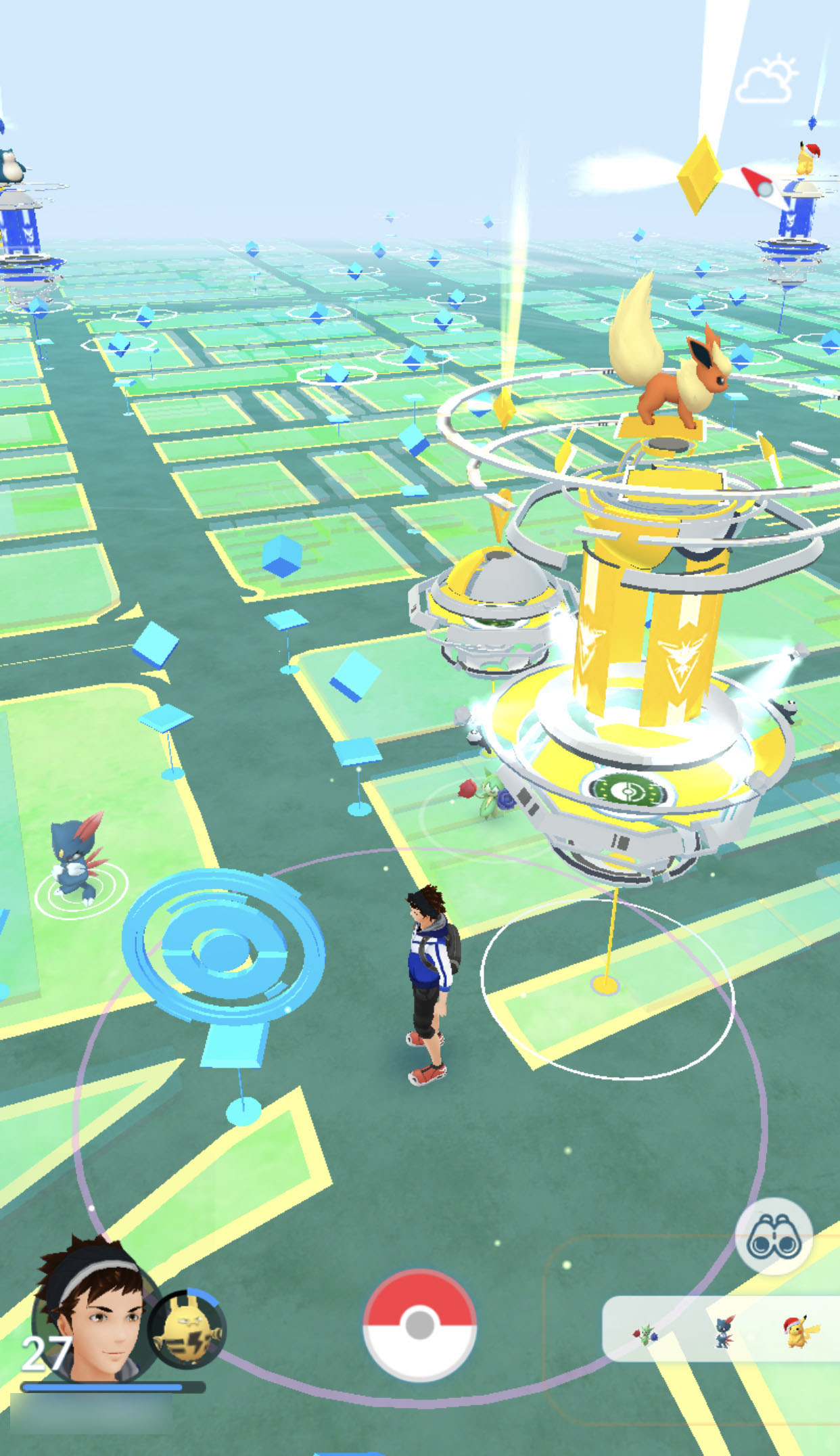Viewport: 840px width, 1456px height.
Task: Open the weather icon
Action: tap(766, 81)
